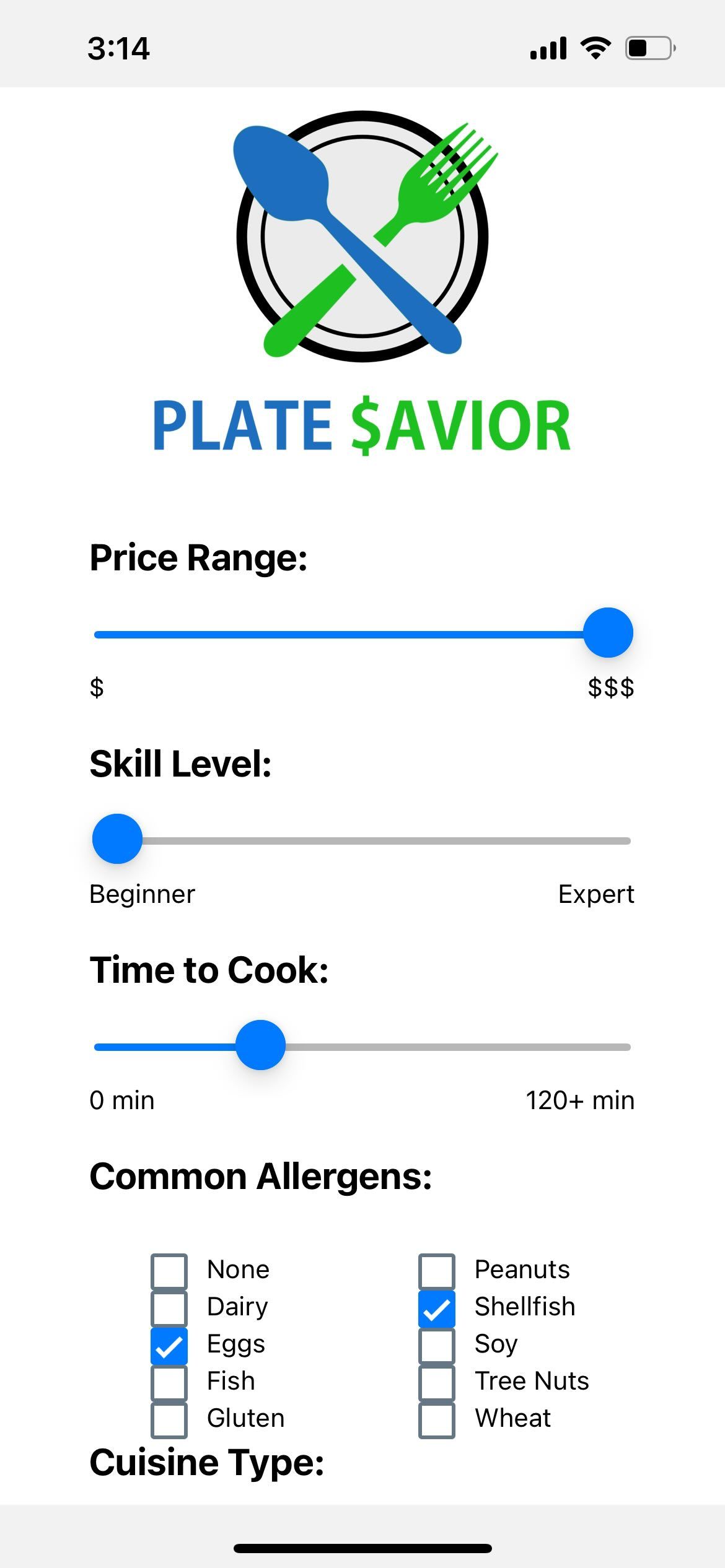The image size is (725, 1568).
Task: Mark Fish as an allergen
Action: point(169,1383)
